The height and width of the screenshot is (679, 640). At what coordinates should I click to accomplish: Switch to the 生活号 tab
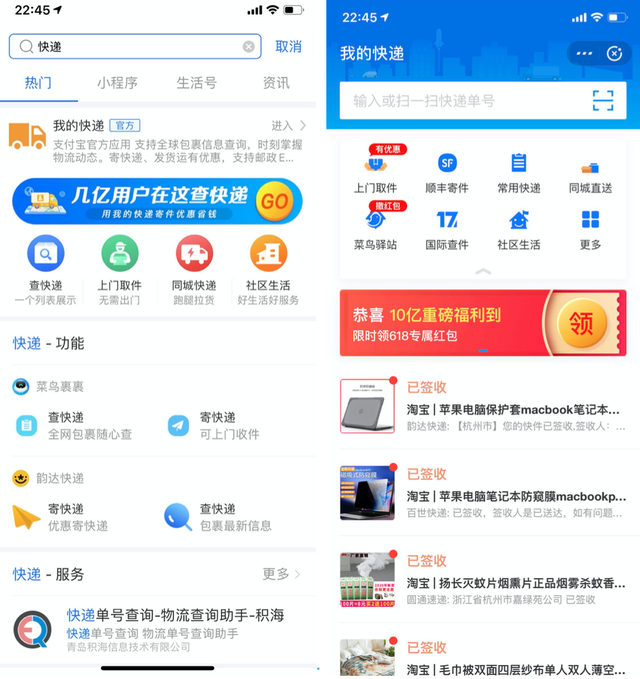point(197,83)
